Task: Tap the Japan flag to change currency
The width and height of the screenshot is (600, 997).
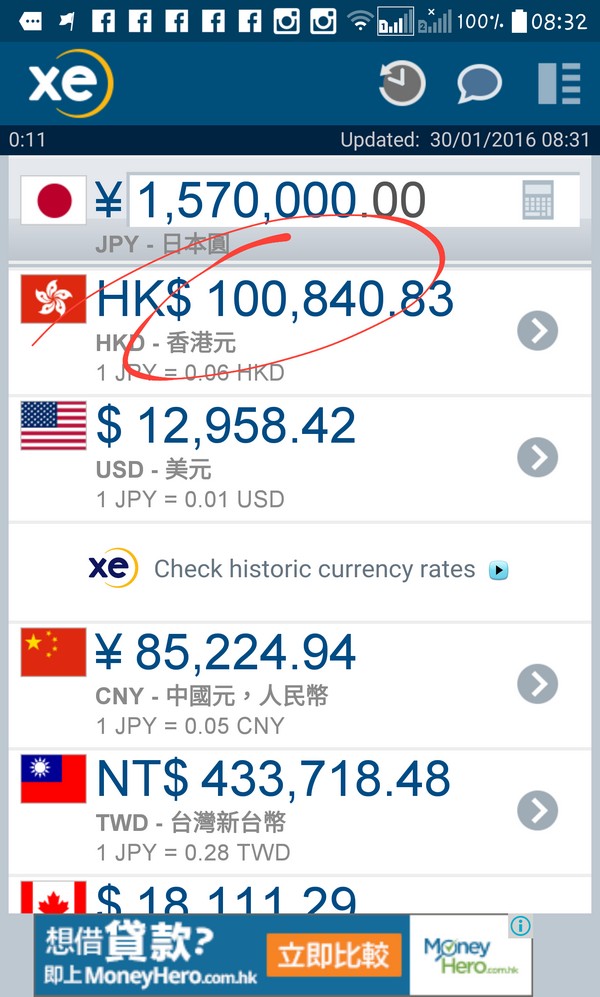Action: (54, 201)
